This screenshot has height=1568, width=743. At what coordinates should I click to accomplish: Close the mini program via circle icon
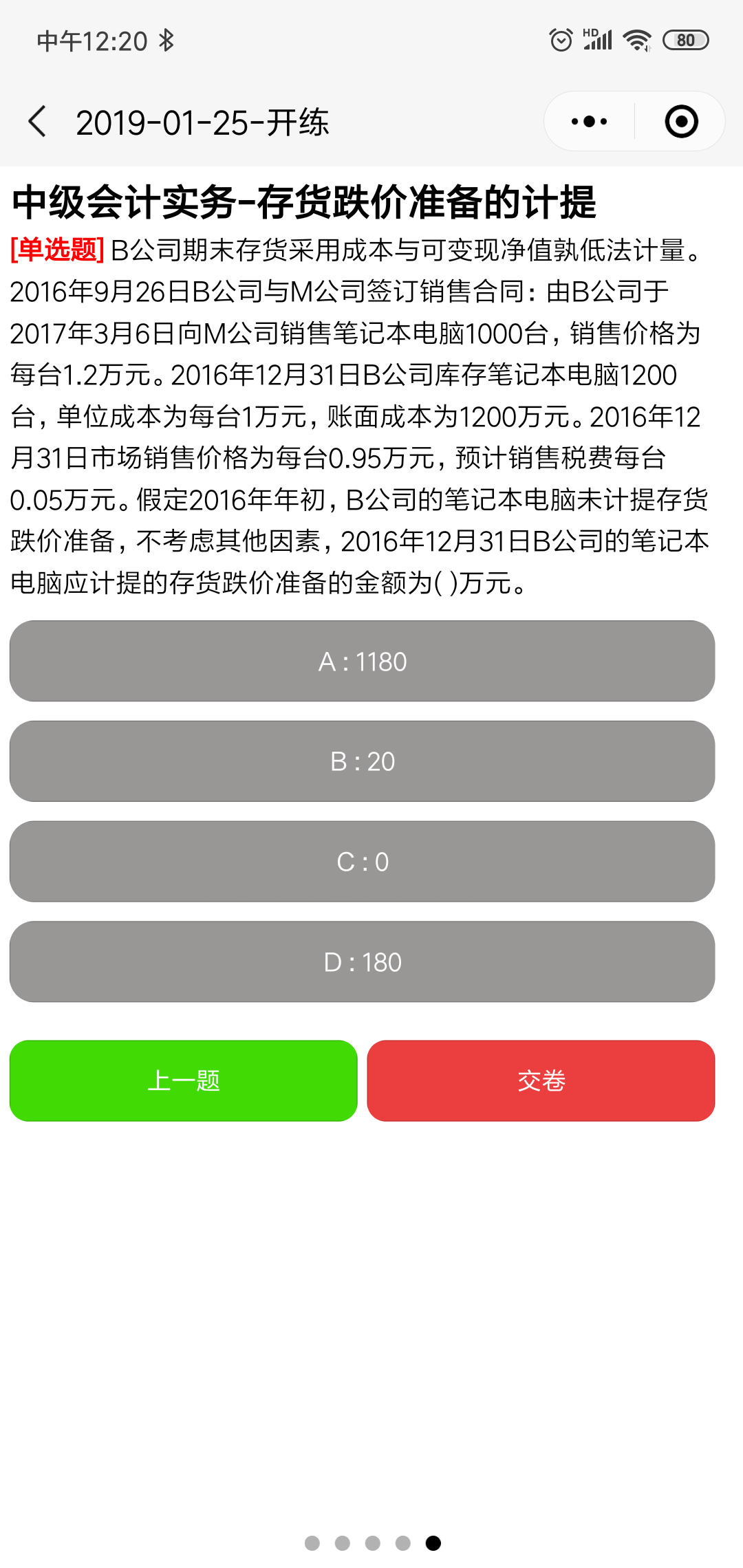pyautogui.click(x=681, y=122)
